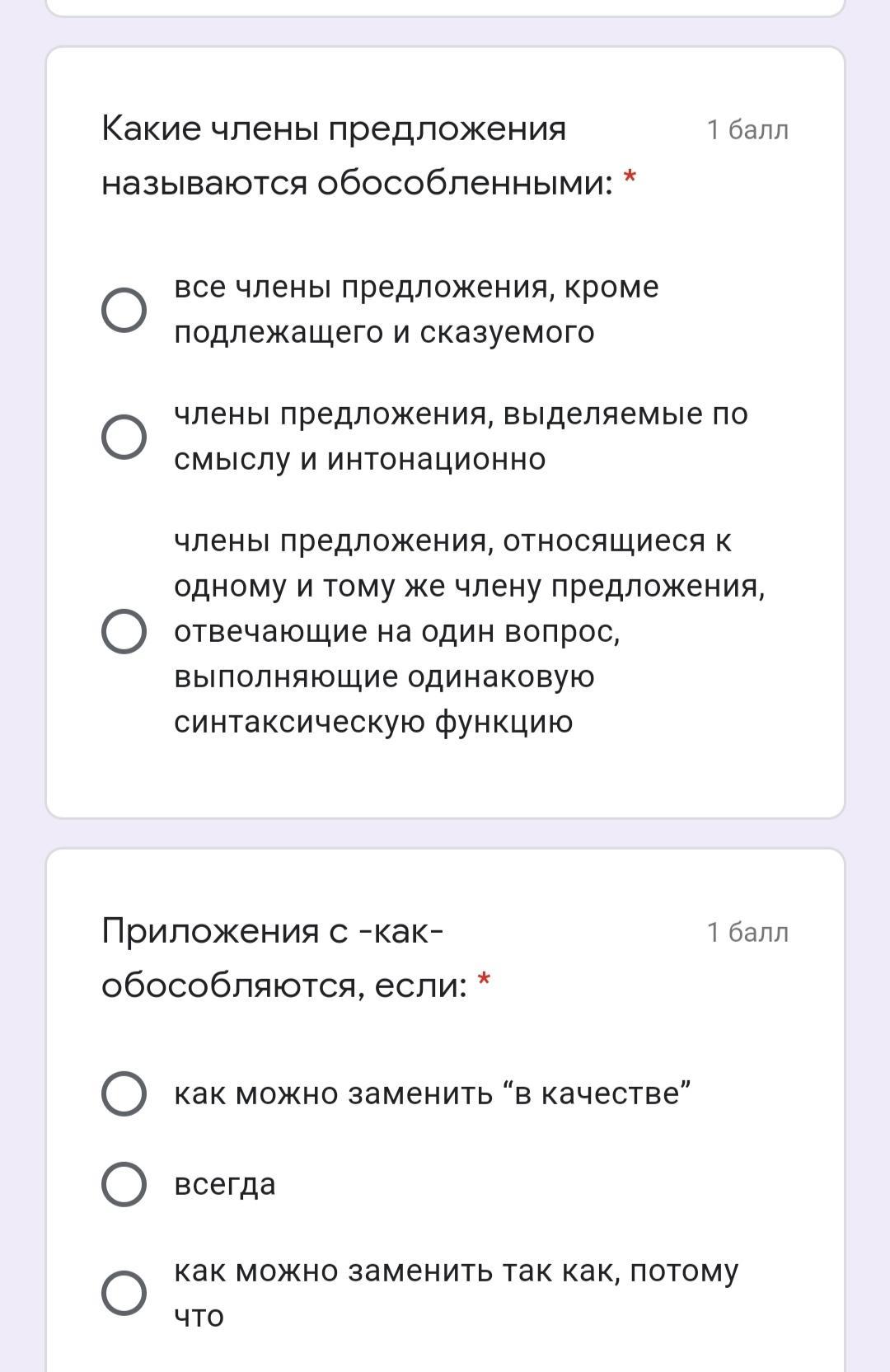Select «как можно заменить "в качестве"»
Viewport: 890px width, 1372px height.
coord(124,1093)
